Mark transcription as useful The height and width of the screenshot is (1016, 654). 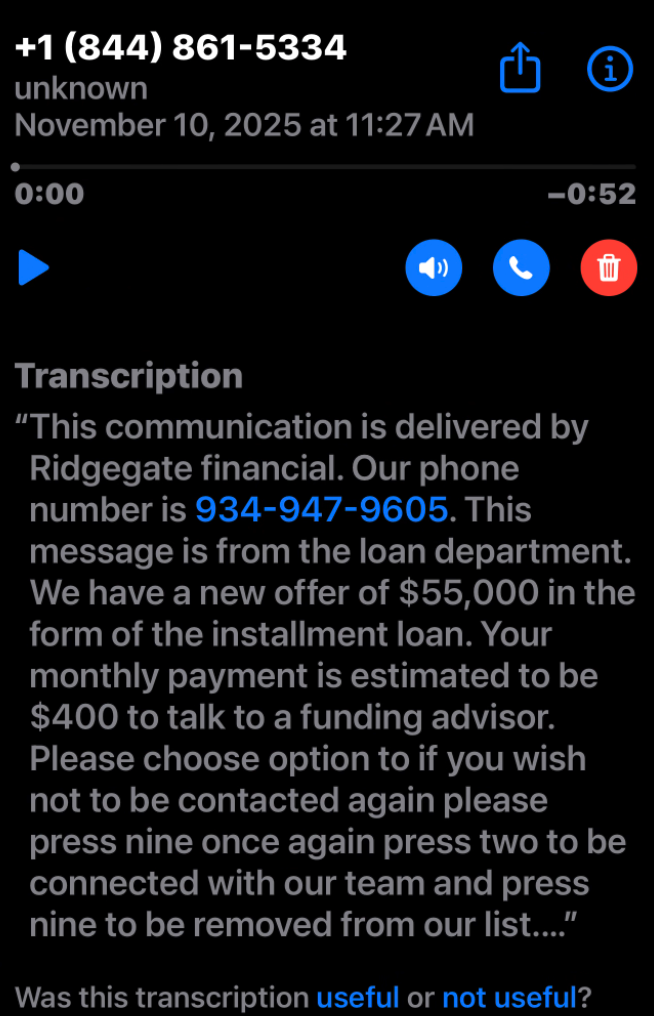click(357, 997)
